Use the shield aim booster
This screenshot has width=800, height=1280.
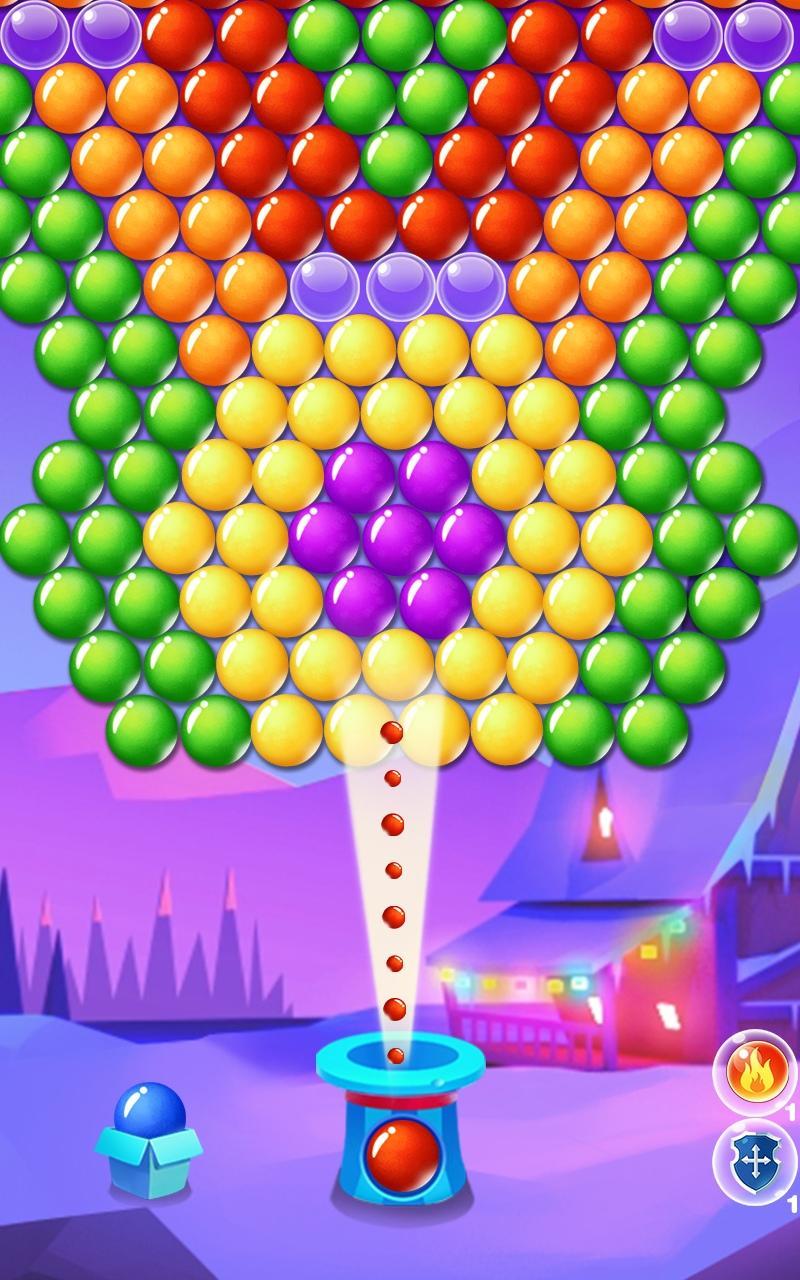tap(755, 1162)
